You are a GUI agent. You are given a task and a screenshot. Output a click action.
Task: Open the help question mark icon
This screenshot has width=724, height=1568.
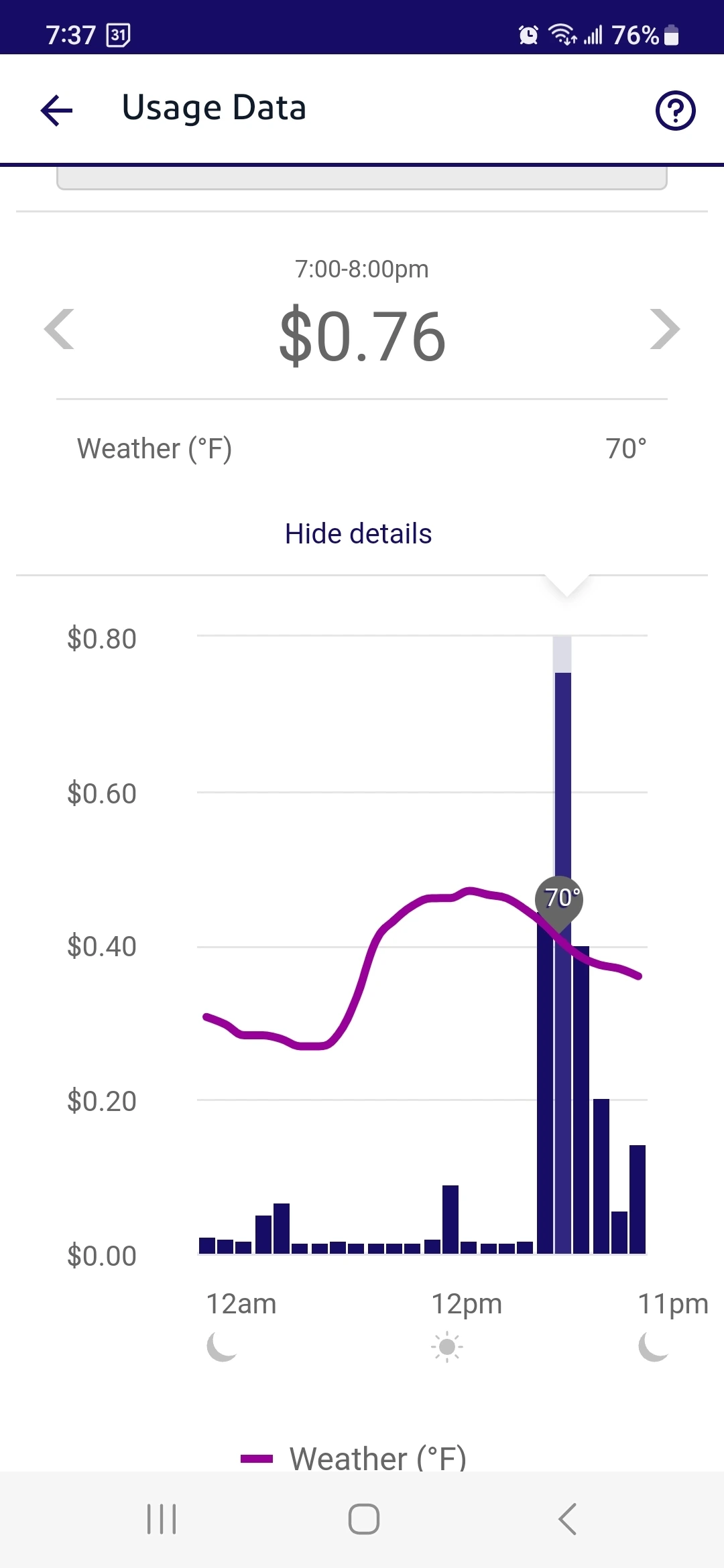coord(675,111)
